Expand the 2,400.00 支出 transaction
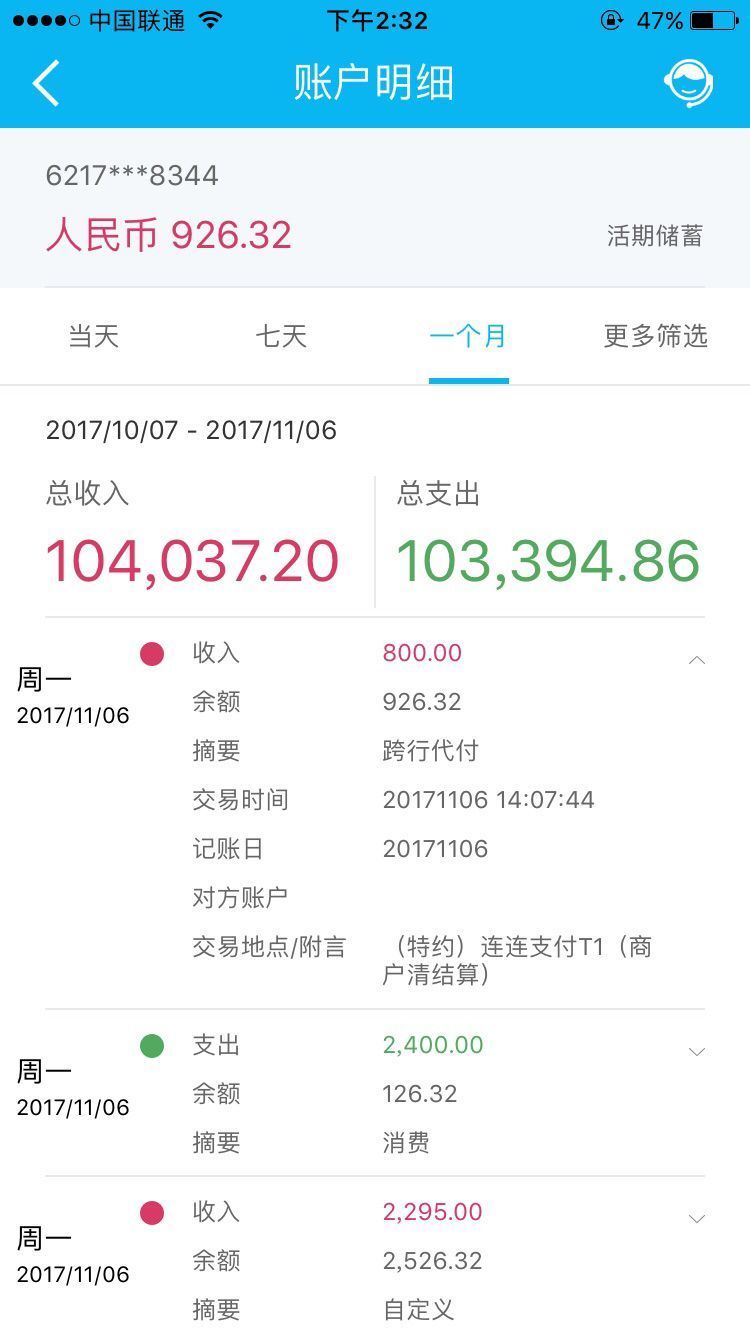Screen dimensions: 750x1334 [x=697, y=1052]
